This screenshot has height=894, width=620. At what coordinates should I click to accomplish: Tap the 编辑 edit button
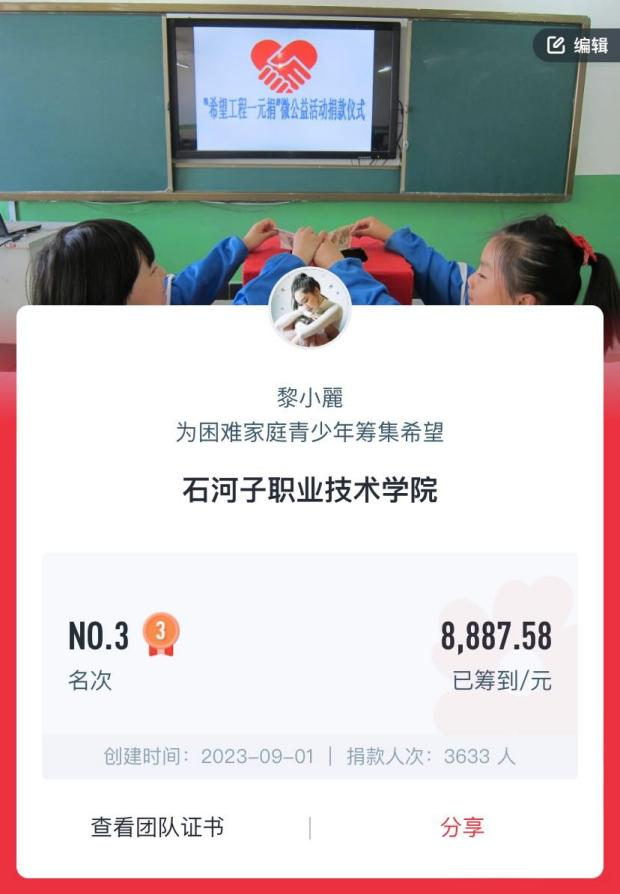pos(578,45)
